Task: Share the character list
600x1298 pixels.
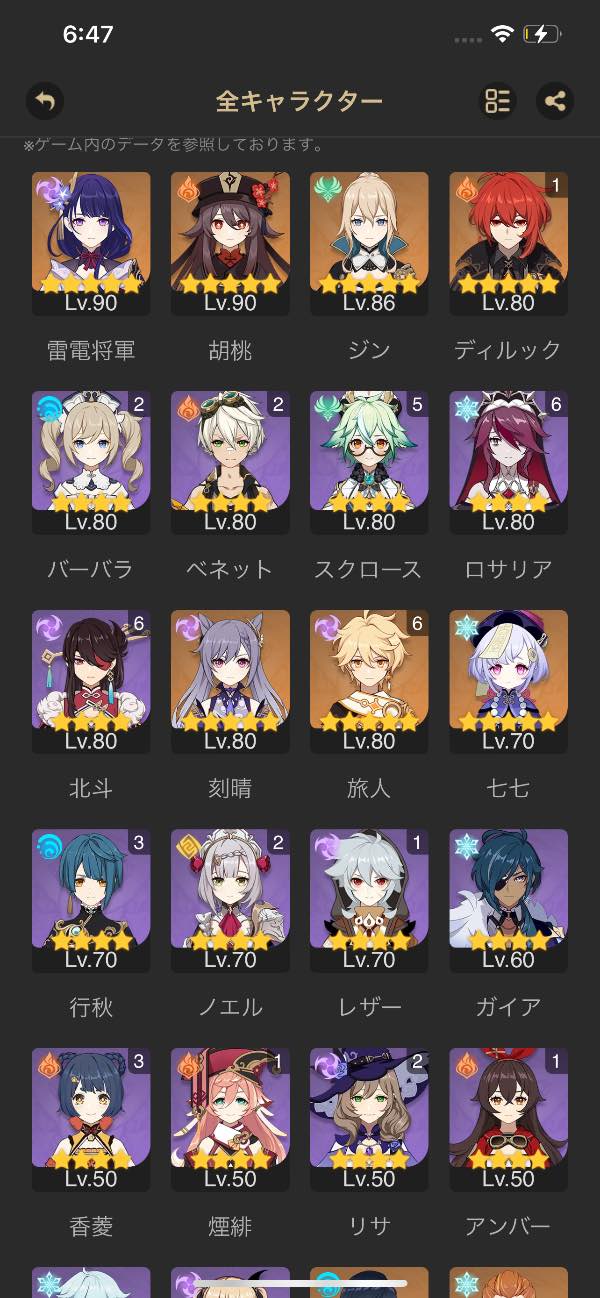Action: [555, 100]
